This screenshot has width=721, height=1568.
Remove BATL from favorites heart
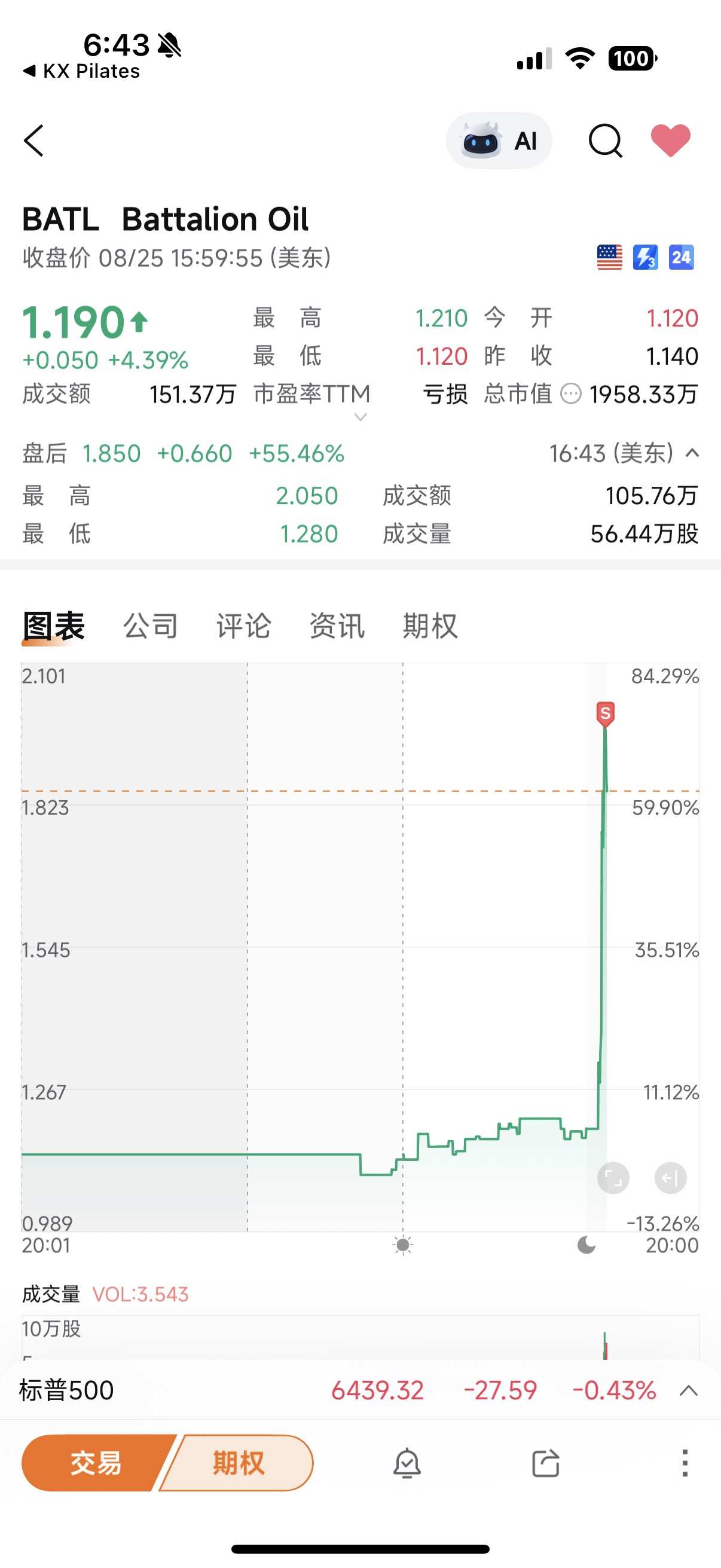671,141
